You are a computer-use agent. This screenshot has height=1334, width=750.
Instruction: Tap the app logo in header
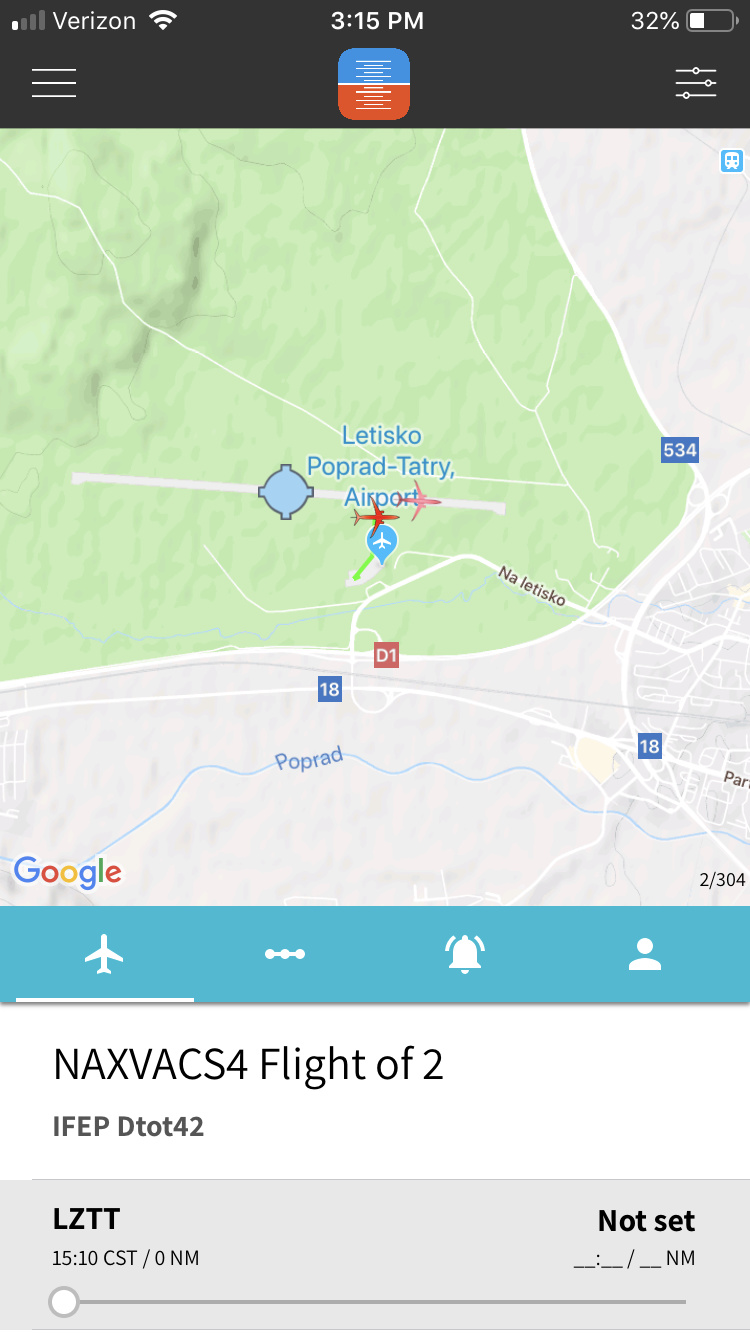(374, 84)
